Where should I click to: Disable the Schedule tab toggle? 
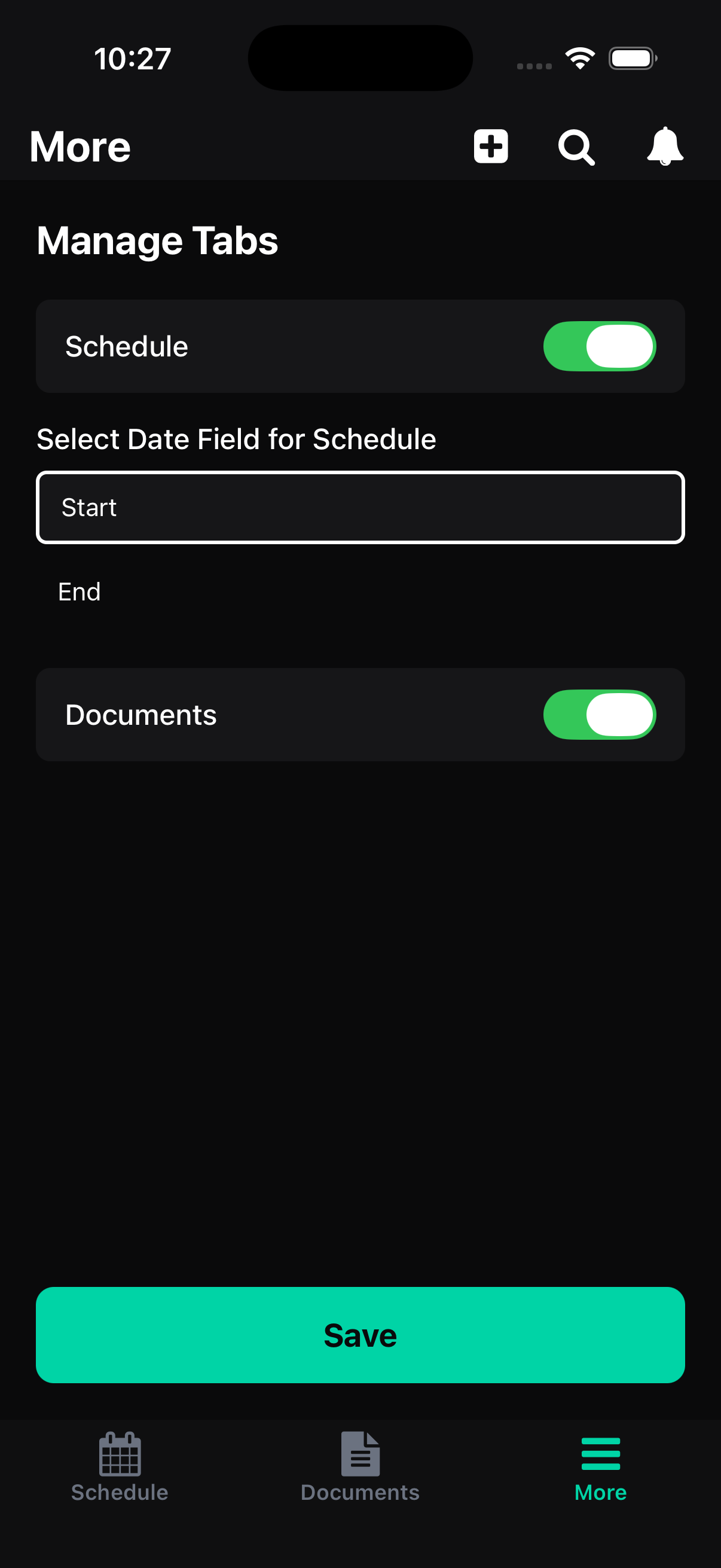tap(600, 346)
